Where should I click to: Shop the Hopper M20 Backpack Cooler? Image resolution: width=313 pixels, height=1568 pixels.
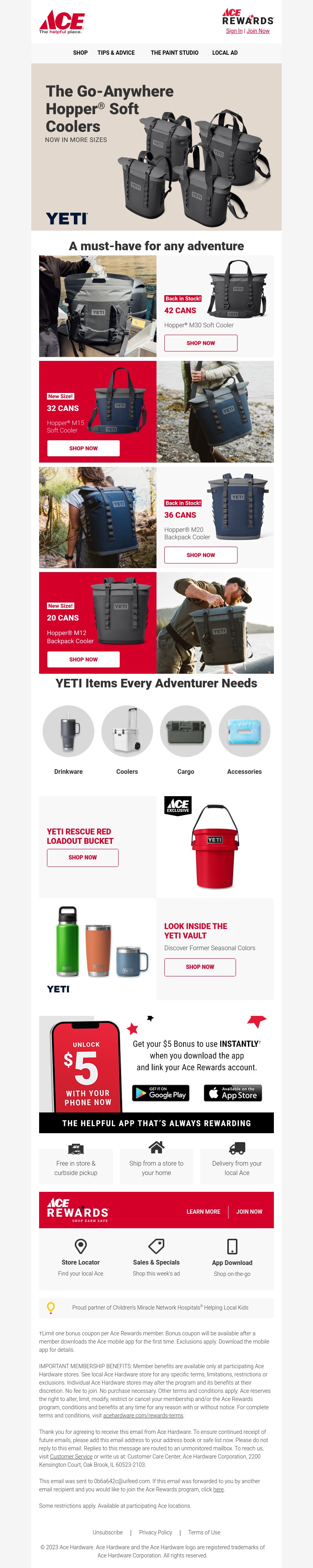[x=200, y=555]
